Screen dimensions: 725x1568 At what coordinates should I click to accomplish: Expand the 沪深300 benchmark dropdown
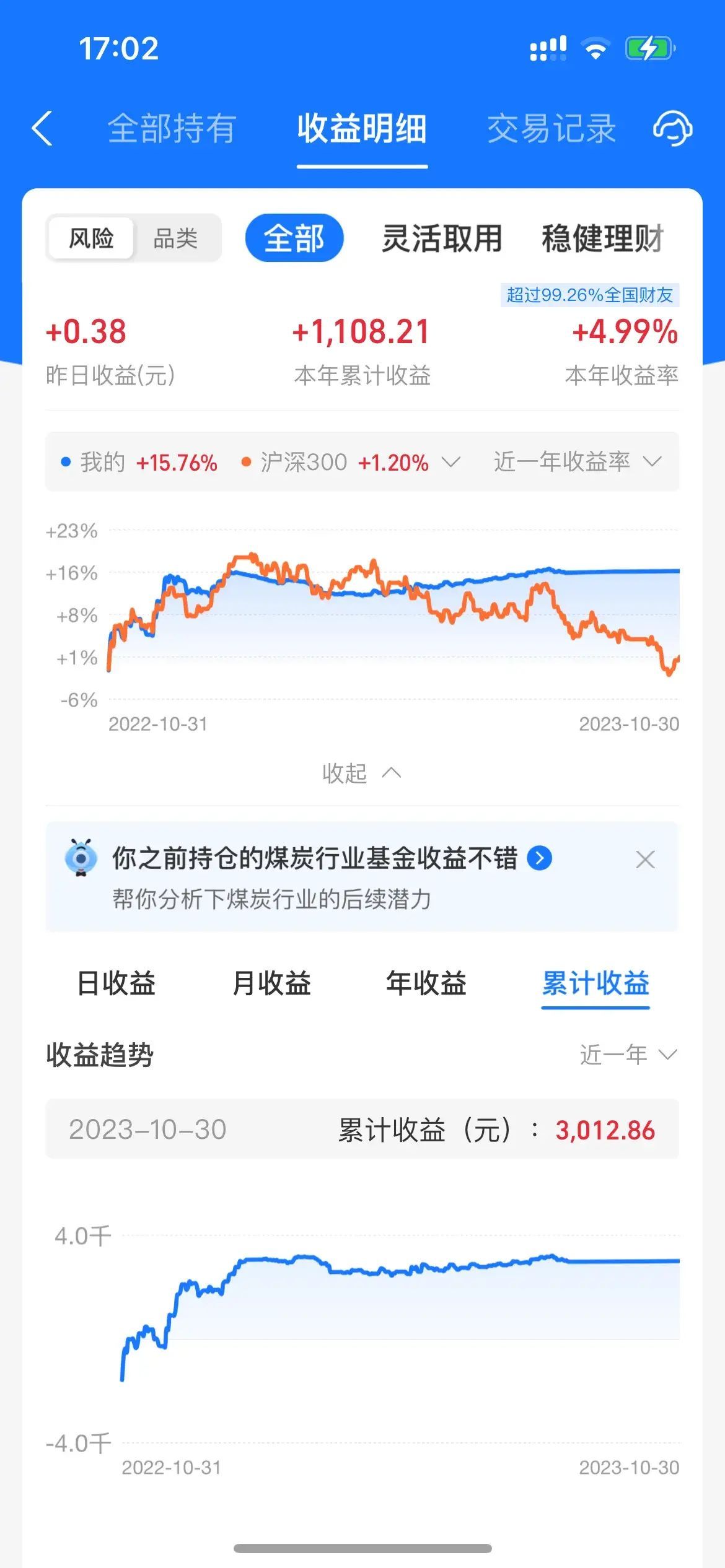pos(450,462)
